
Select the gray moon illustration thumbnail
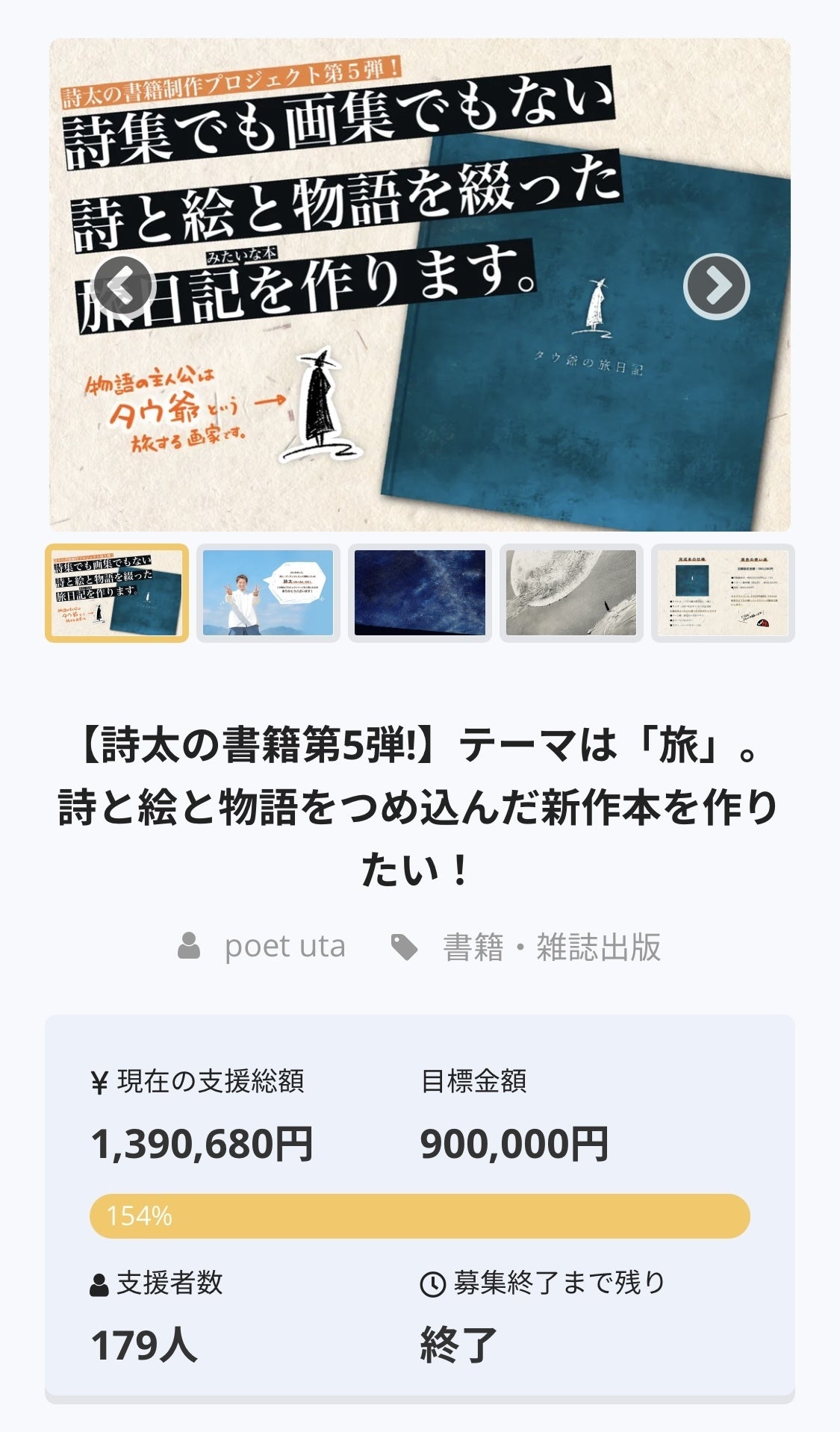571,593
